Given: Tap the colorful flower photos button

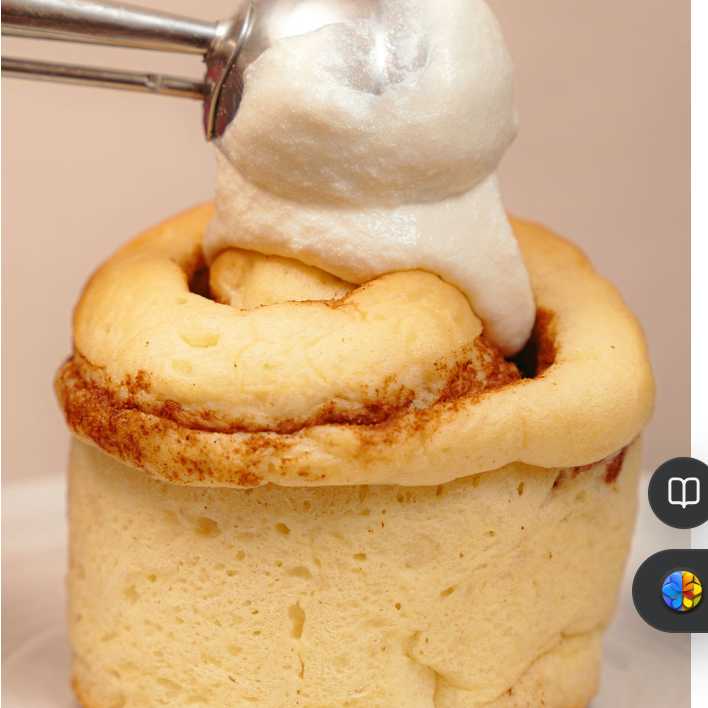Looking at the screenshot, I should click(681, 591).
